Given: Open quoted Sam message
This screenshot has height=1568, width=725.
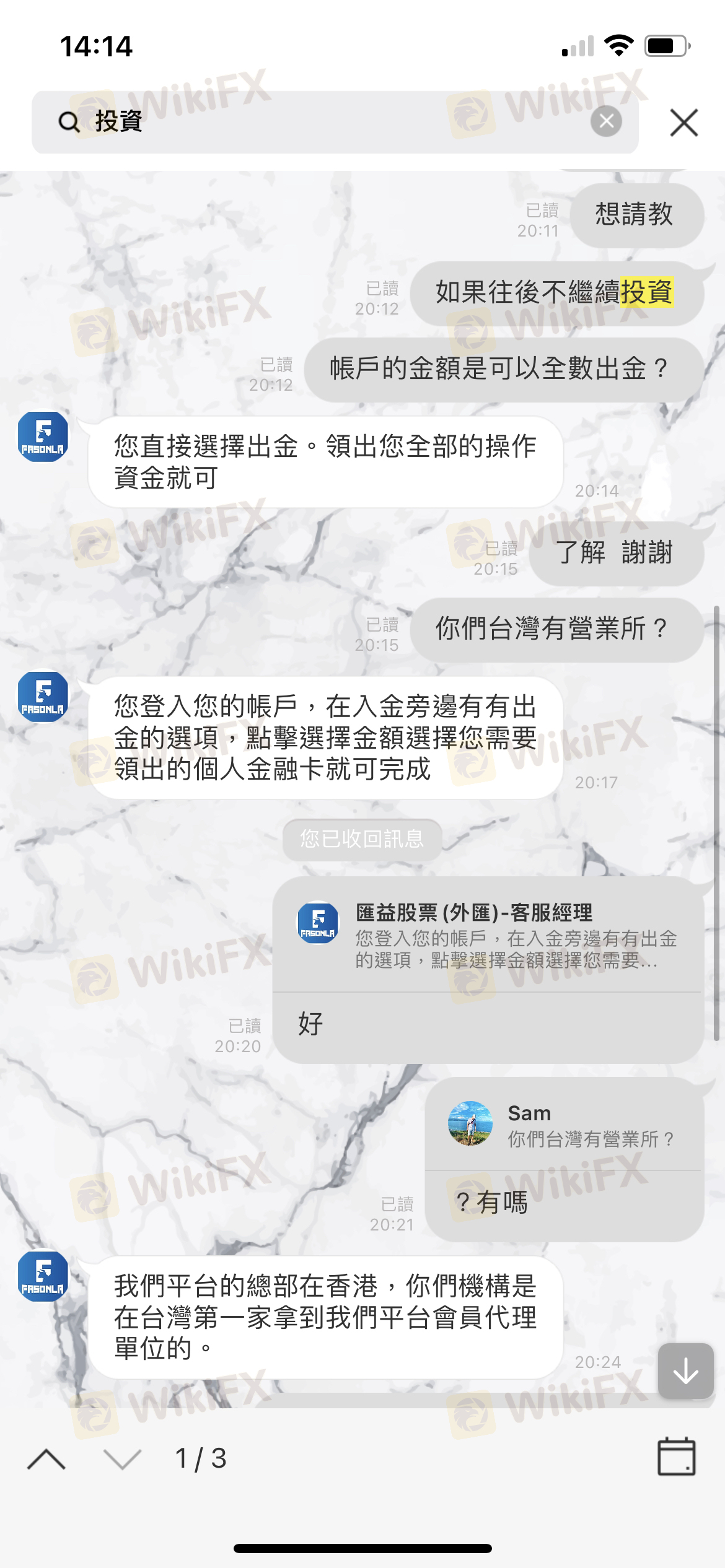Looking at the screenshot, I should (564, 1125).
